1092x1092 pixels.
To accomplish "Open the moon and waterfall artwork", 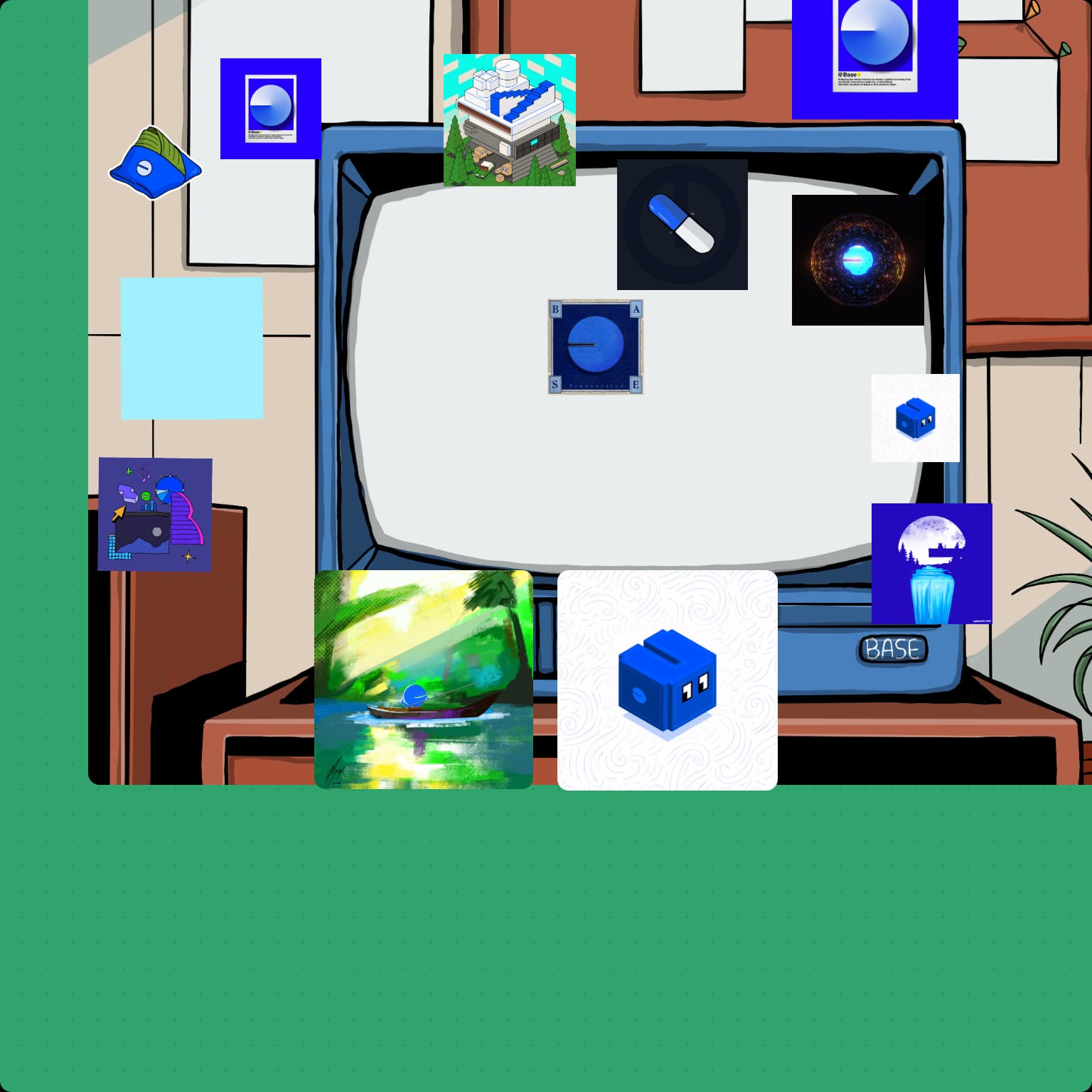I will tap(931, 563).
